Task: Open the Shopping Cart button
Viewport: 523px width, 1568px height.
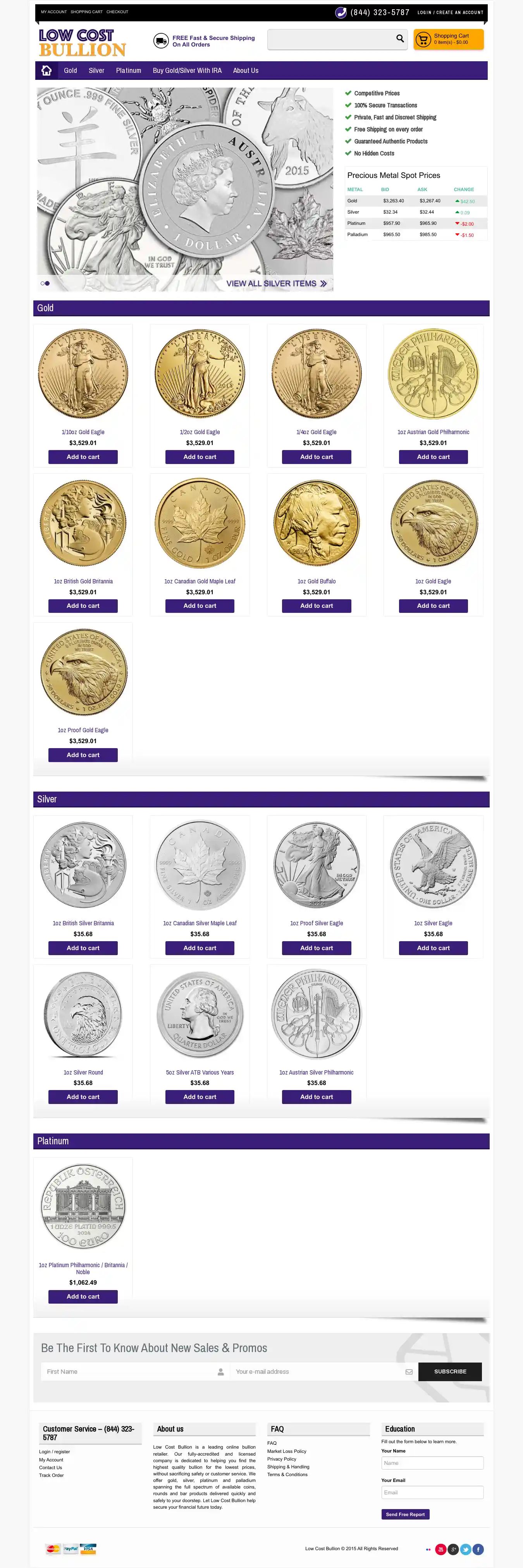Action: 448,40
